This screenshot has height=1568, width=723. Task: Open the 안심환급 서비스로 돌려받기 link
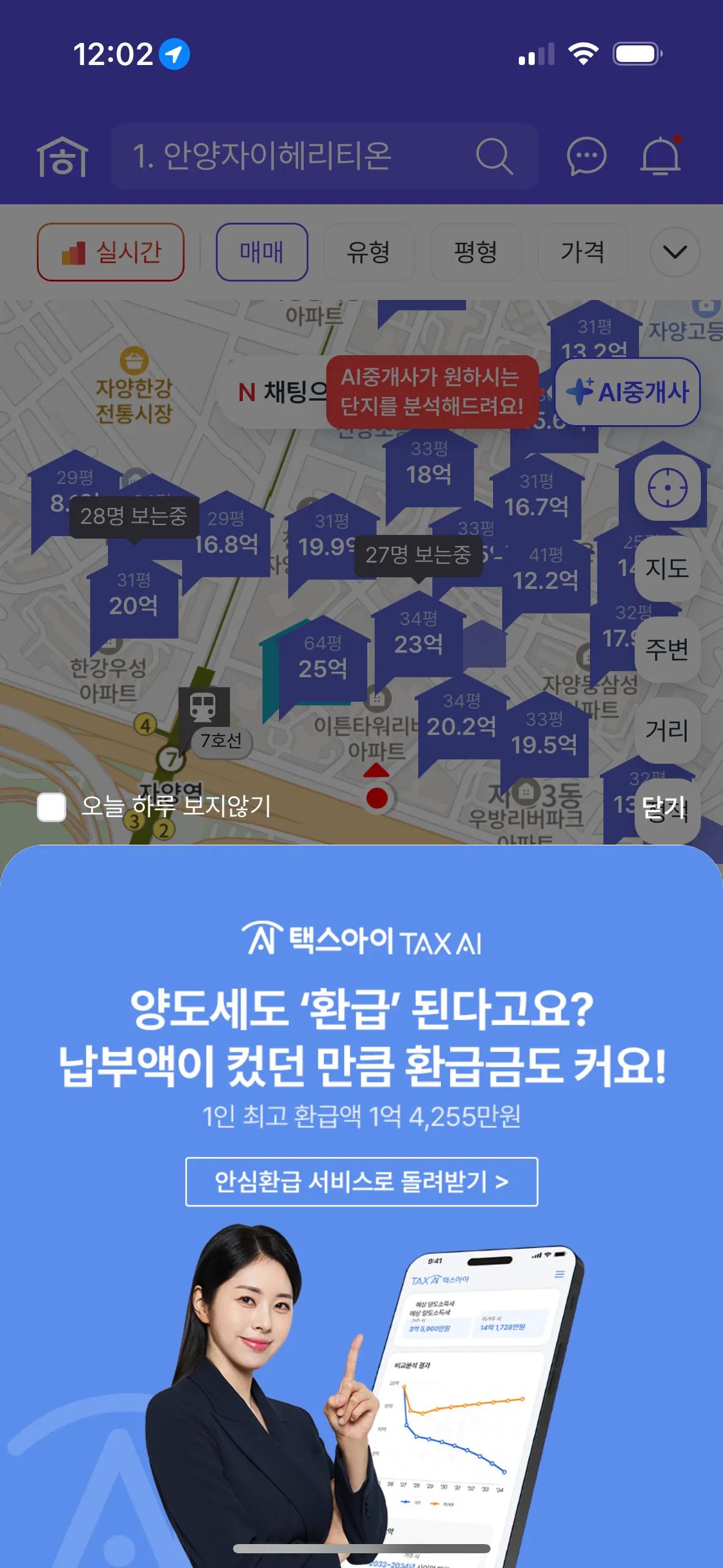(x=361, y=1181)
